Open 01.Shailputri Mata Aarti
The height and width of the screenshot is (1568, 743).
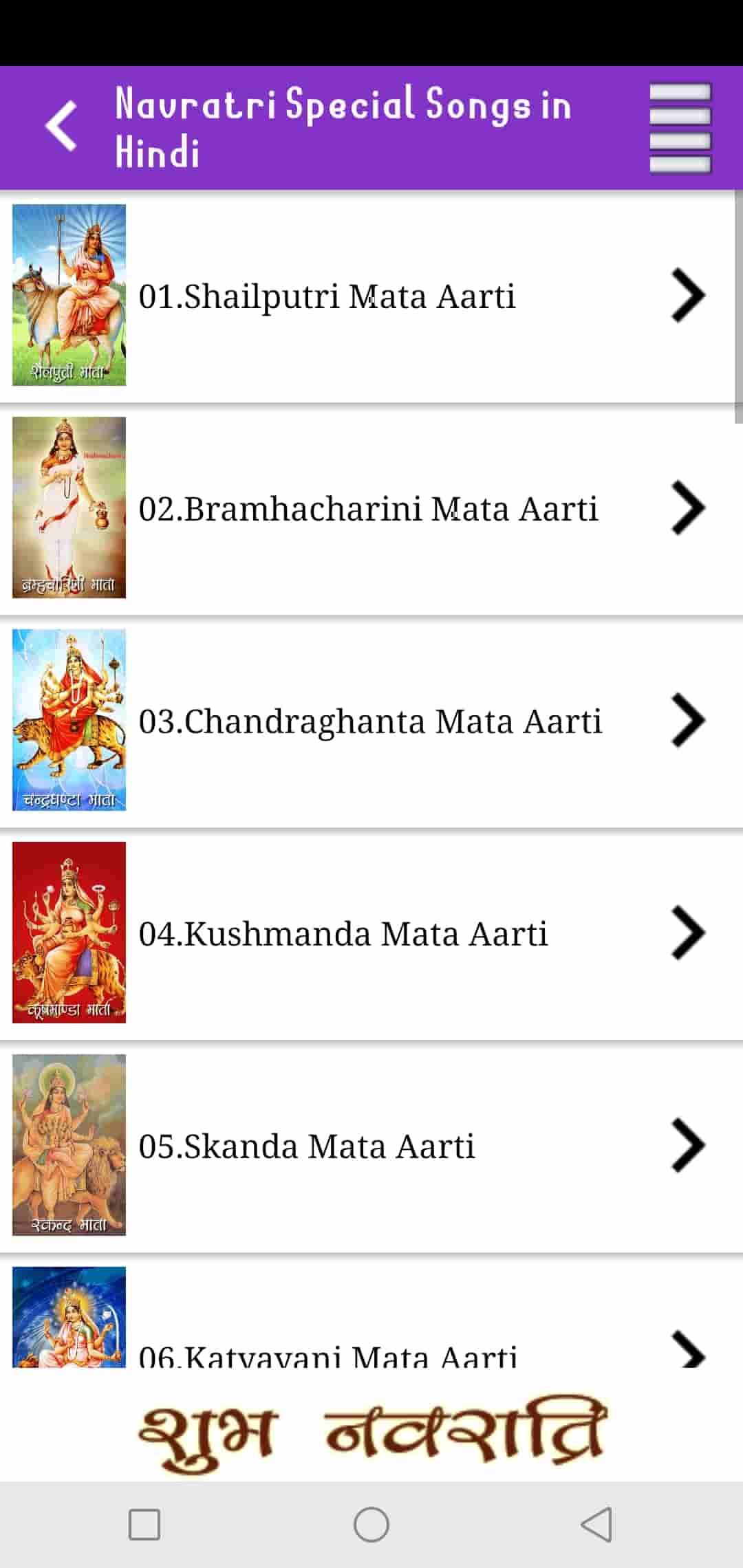371,296
